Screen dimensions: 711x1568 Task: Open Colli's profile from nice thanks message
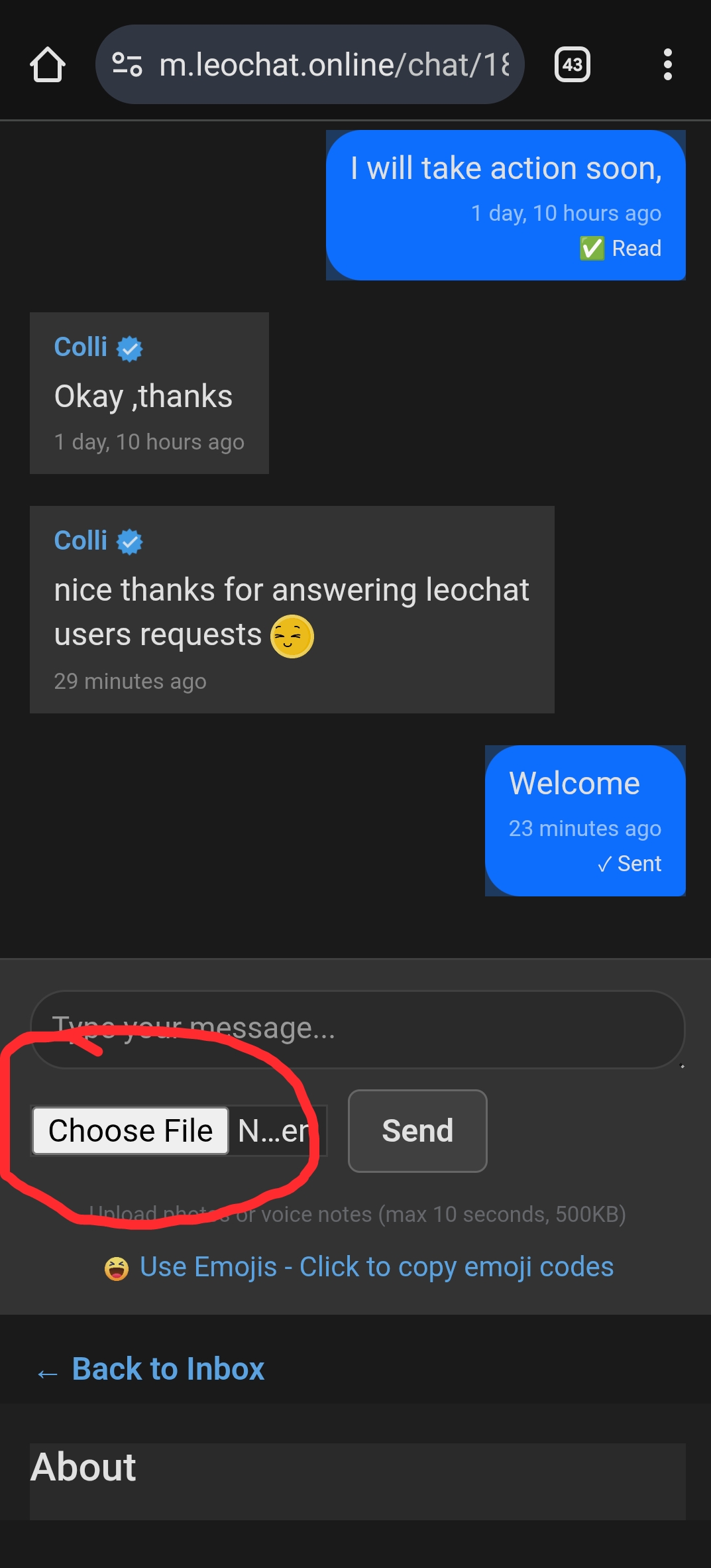(81, 540)
